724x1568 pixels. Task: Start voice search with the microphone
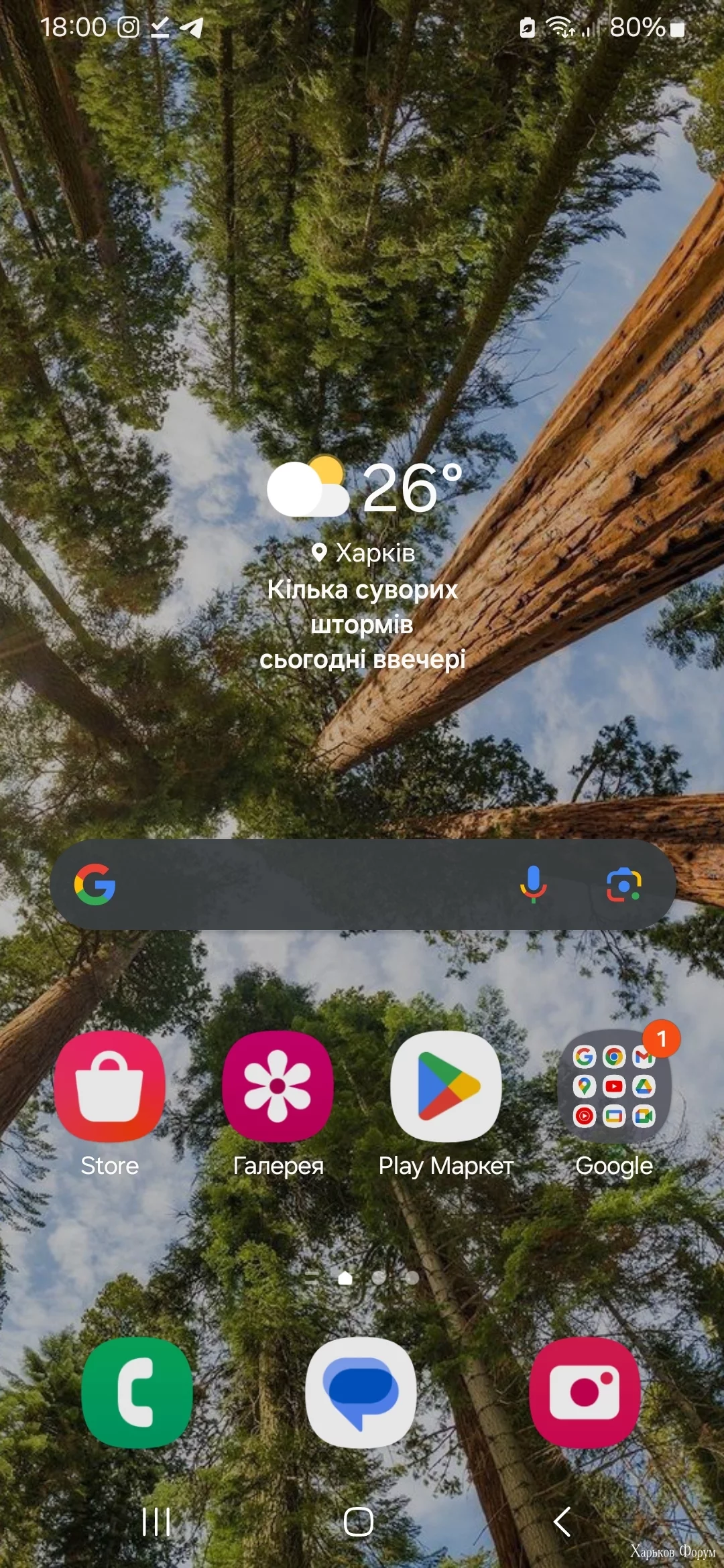[534, 885]
